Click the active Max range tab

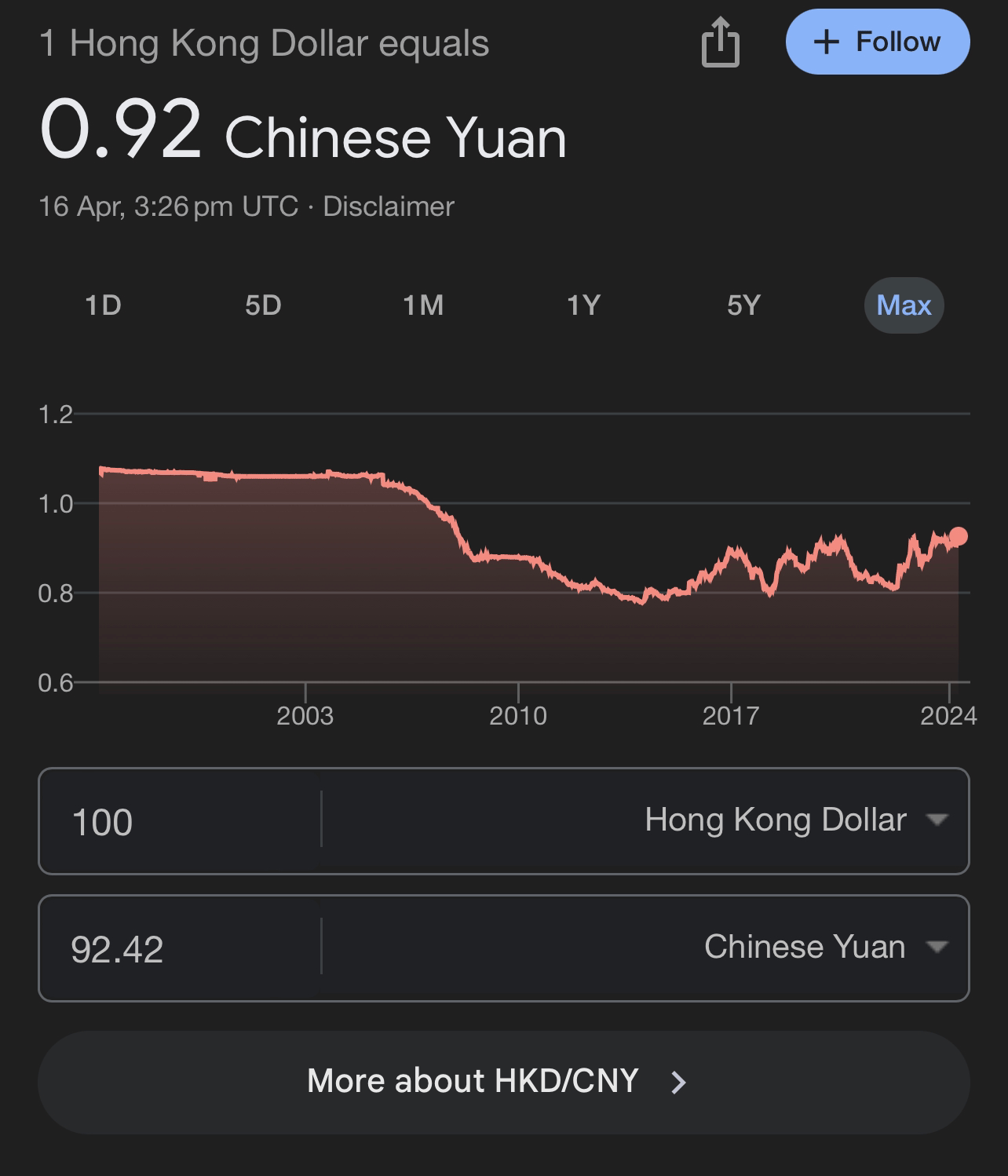(904, 306)
